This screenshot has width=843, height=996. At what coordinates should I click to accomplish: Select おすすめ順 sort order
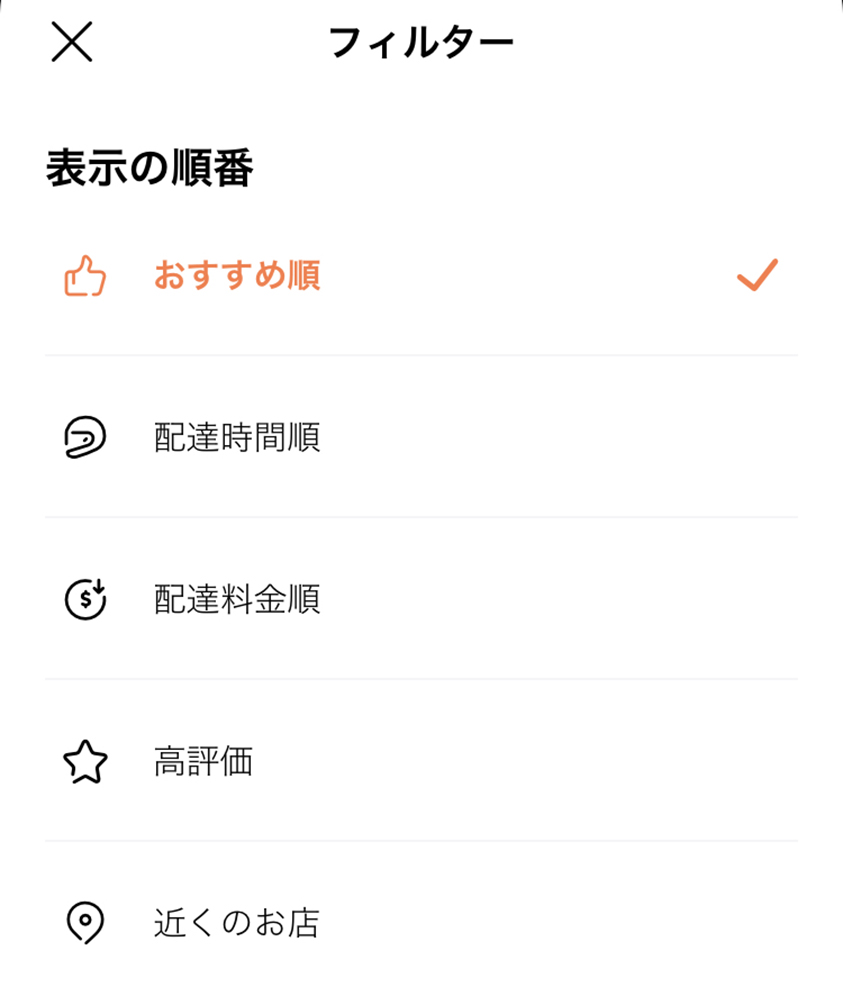[237, 276]
